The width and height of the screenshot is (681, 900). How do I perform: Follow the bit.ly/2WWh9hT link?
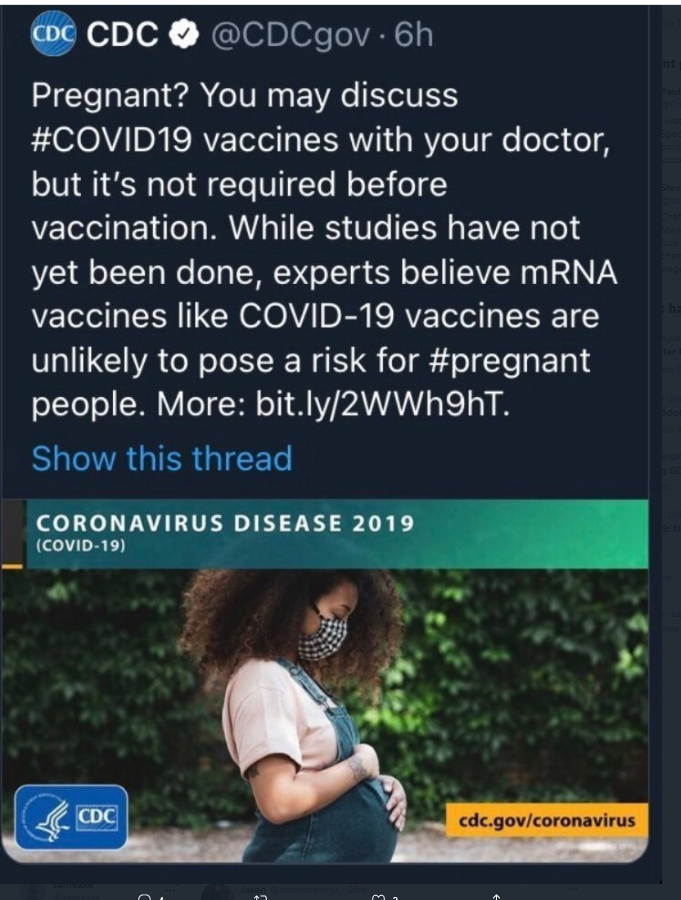pyautogui.click(x=381, y=405)
